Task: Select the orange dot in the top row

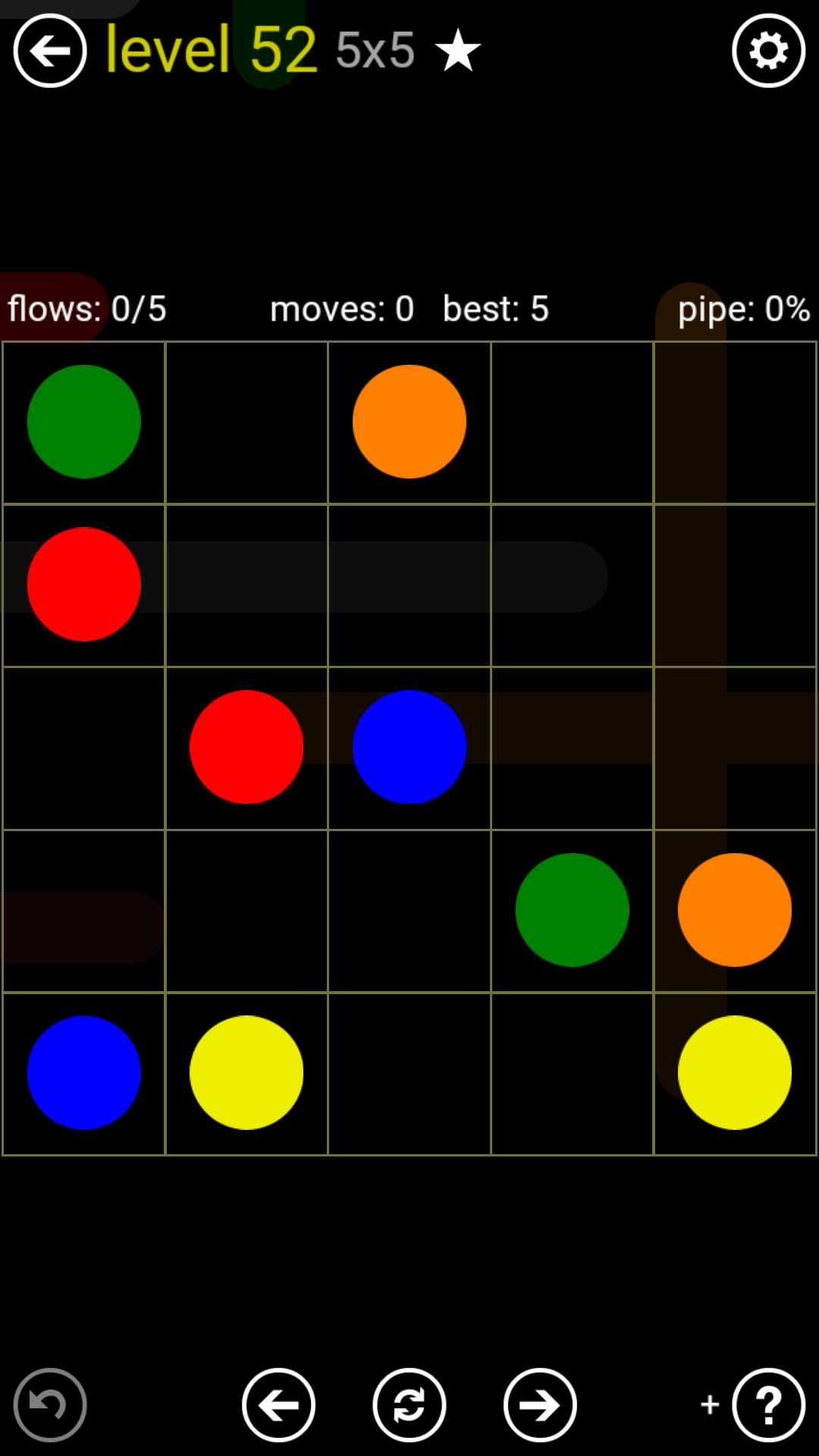Action: (409, 422)
